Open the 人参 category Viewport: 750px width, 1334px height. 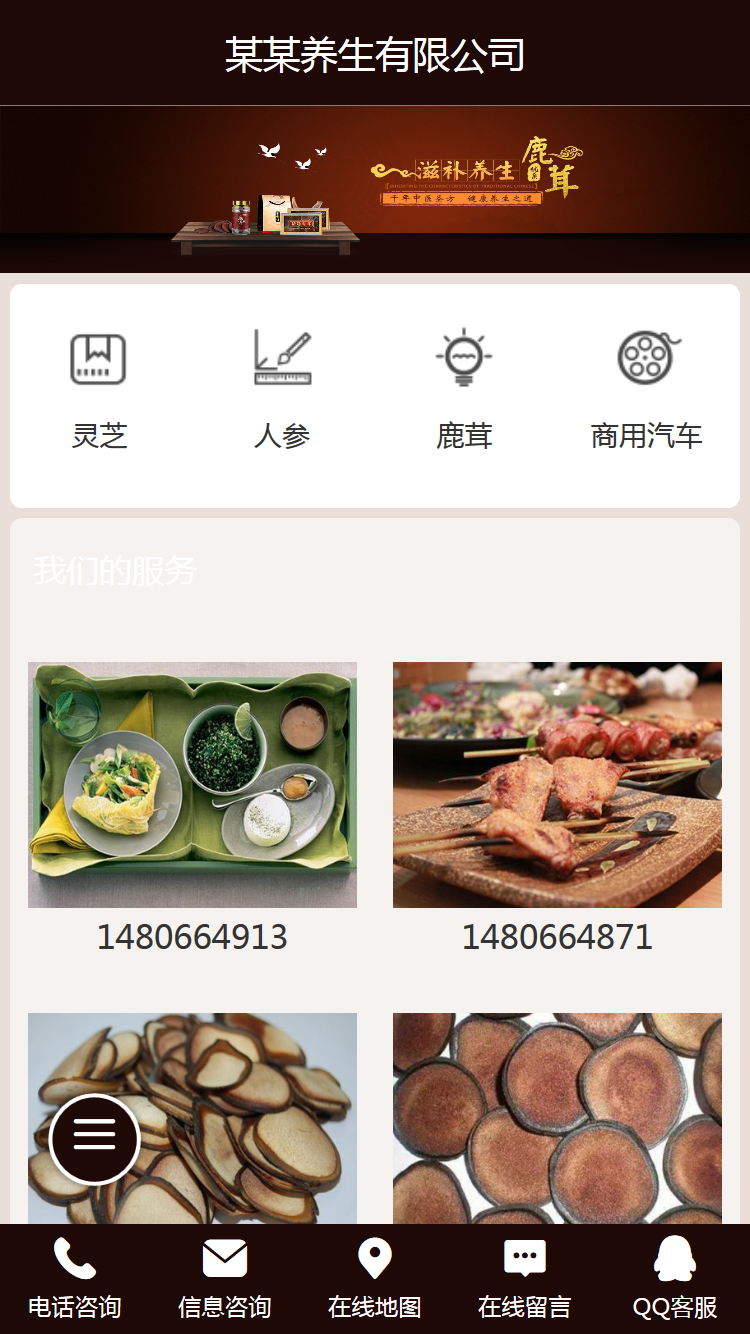point(282,392)
